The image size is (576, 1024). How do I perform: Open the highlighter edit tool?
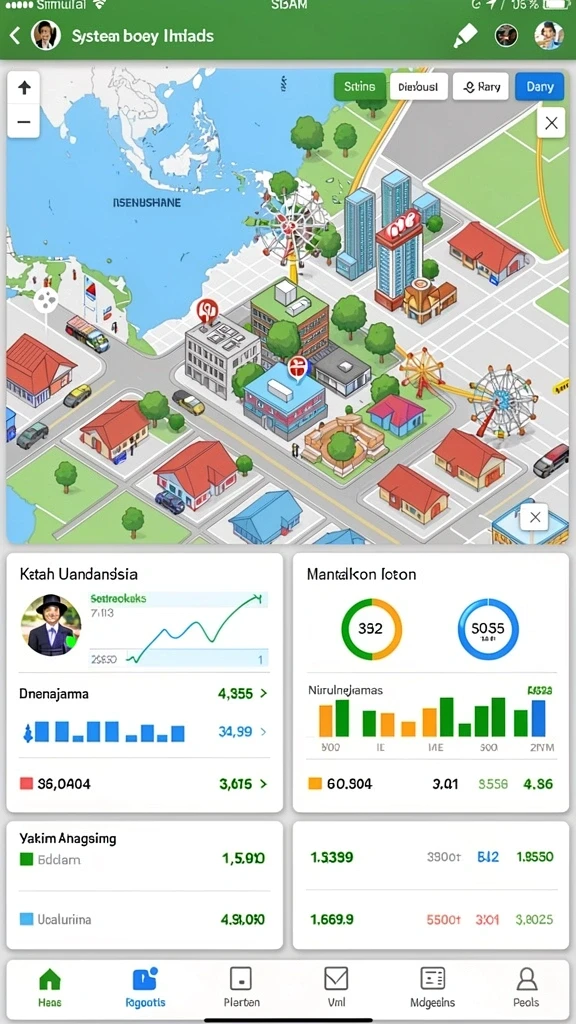tap(466, 35)
